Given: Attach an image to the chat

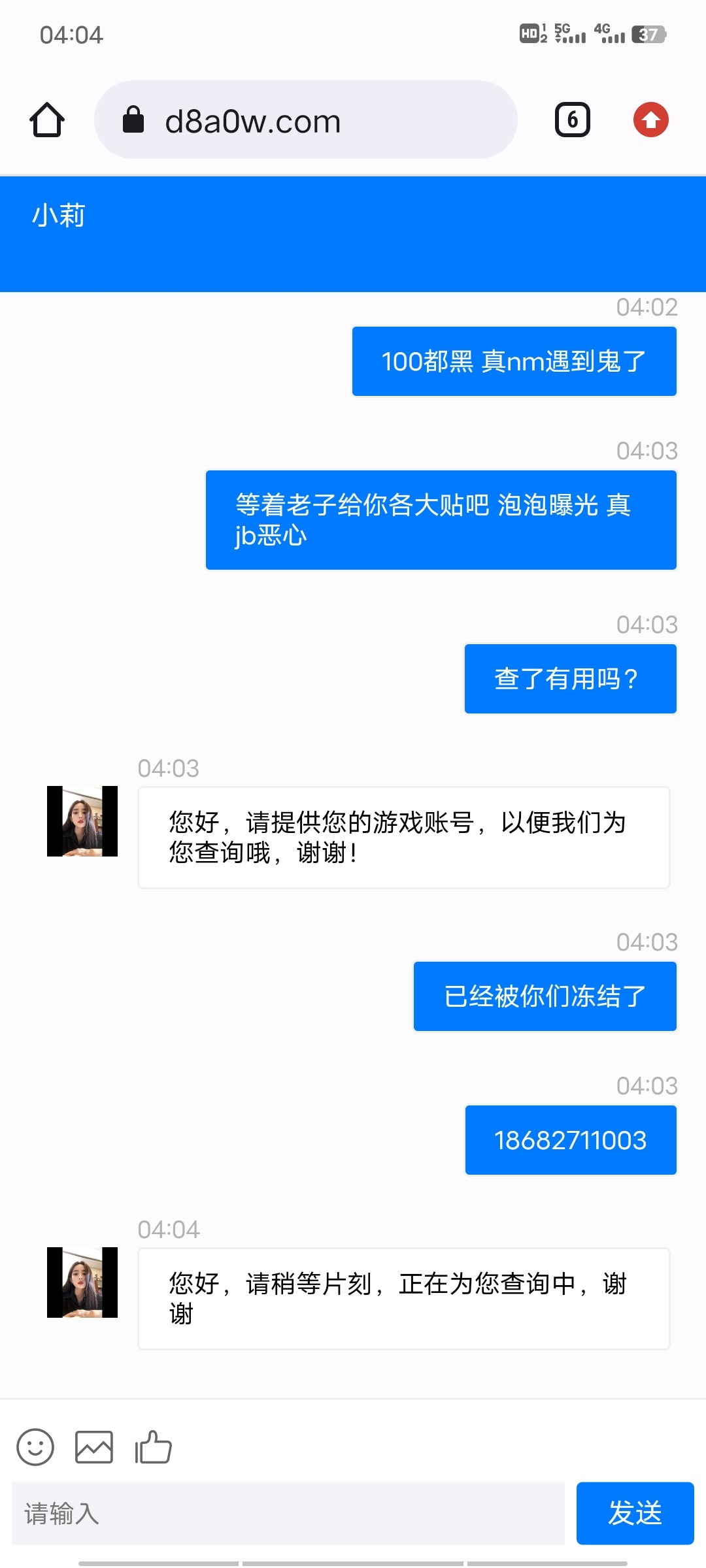Looking at the screenshot, I should (x=94, y=1446).
